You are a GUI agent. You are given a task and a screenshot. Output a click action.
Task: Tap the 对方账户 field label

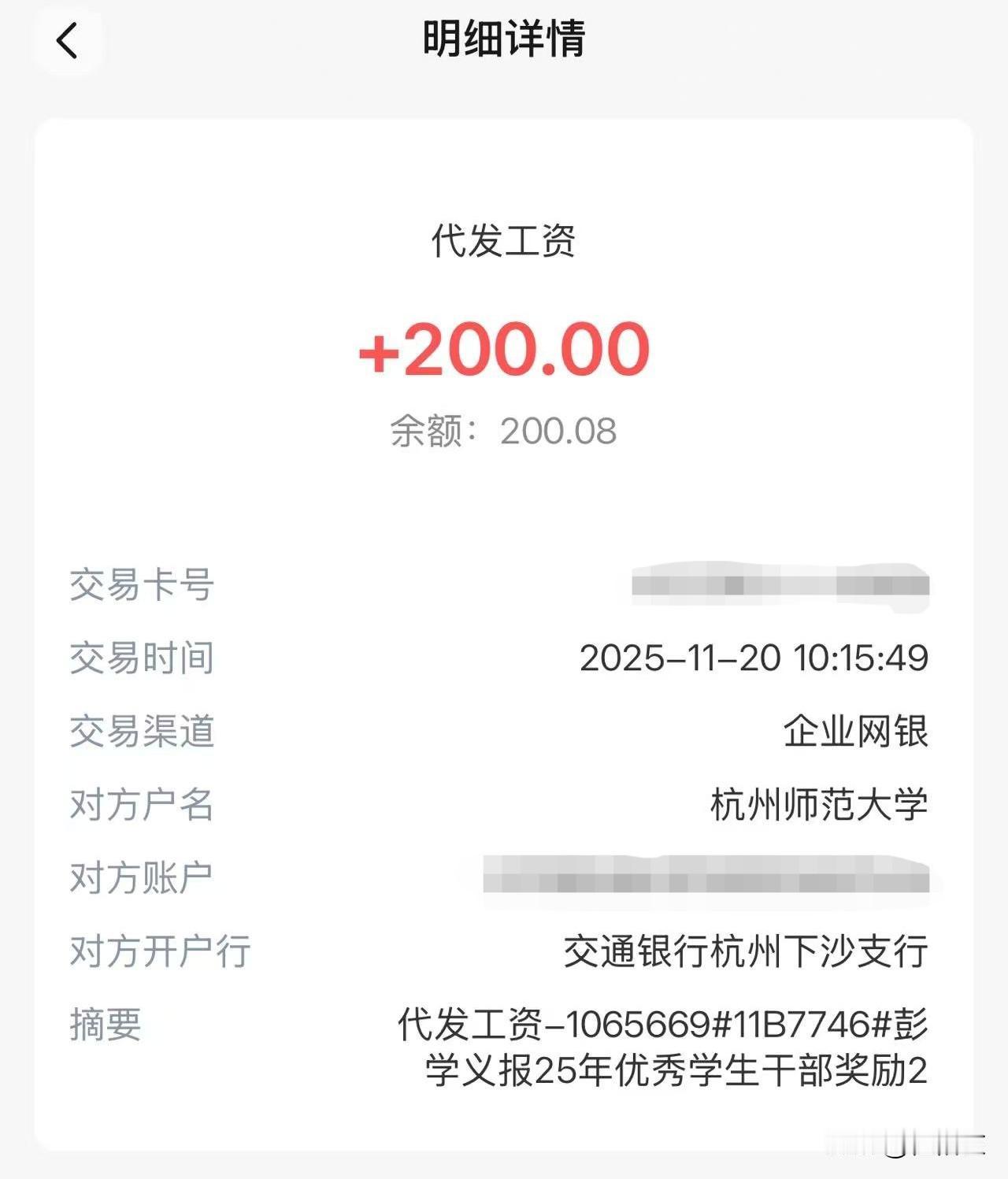coord(143,876)
